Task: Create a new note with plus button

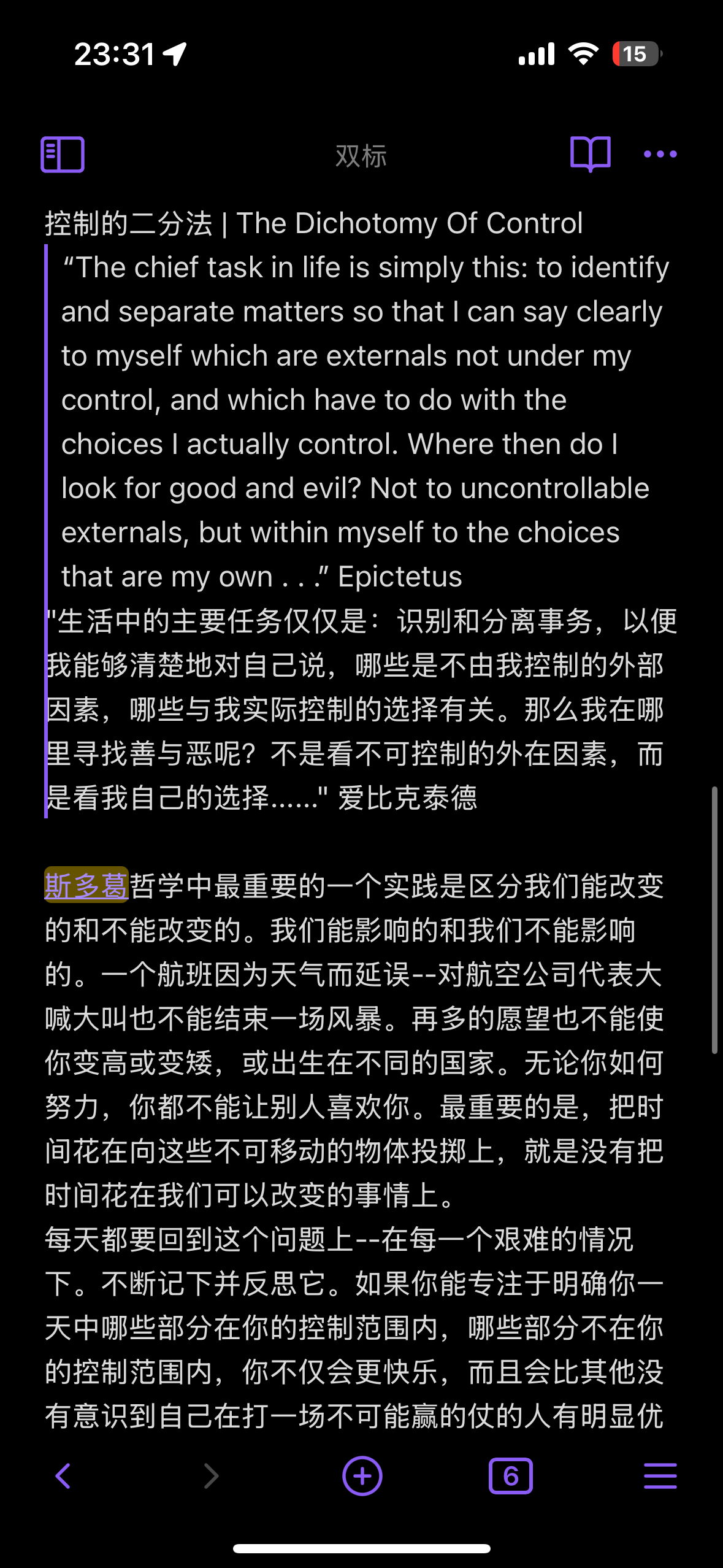Action: [362, 1476]
